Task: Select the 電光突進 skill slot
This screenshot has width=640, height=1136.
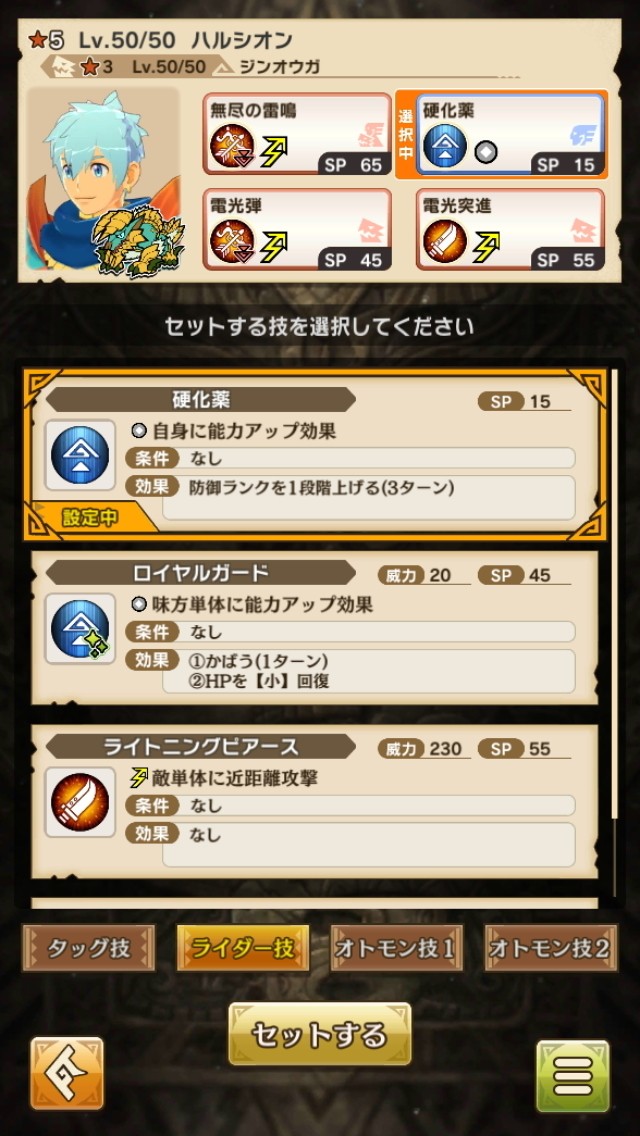Action: coord(510,230)
